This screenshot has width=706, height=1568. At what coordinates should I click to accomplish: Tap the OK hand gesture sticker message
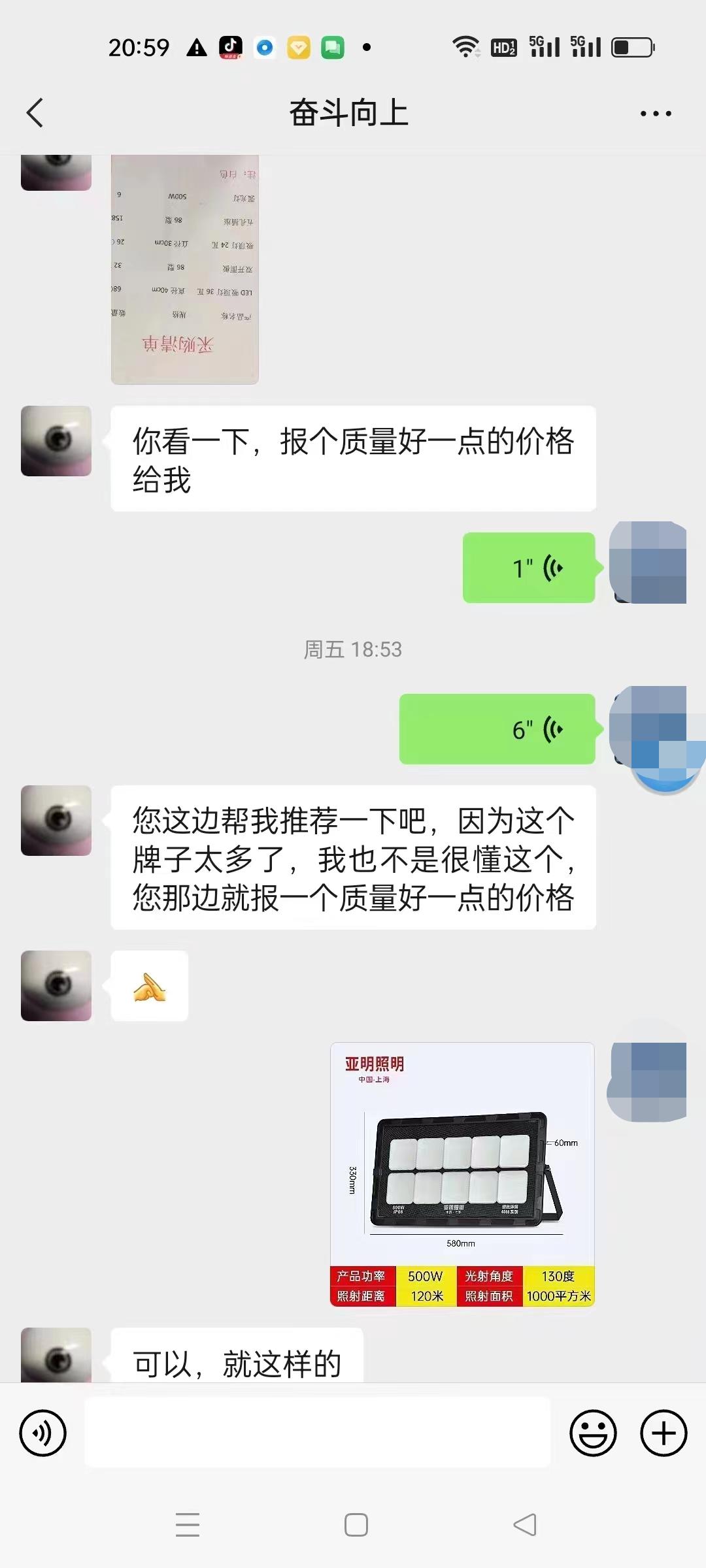point(149,987)
